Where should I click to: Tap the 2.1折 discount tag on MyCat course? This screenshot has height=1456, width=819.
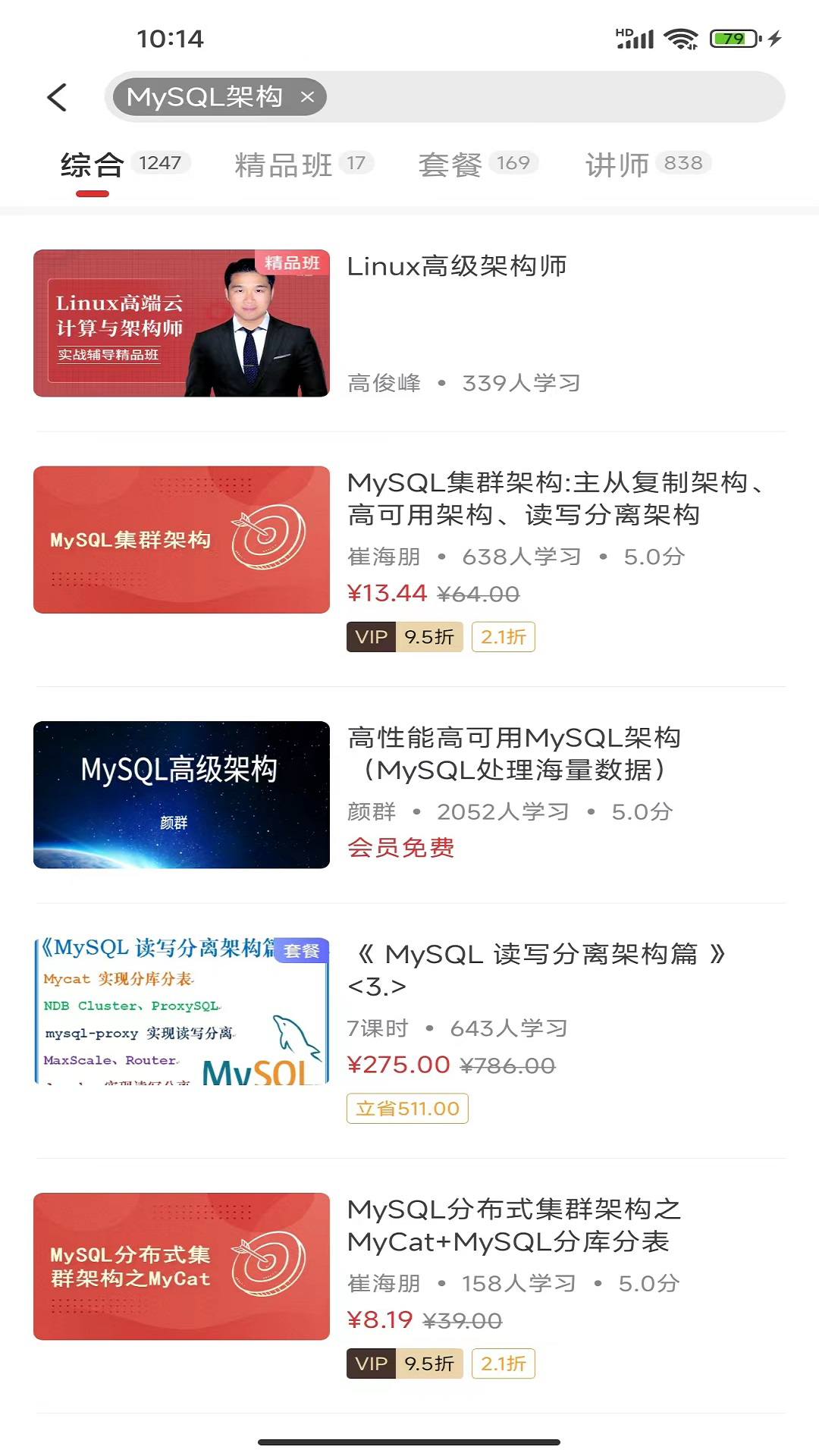(503, 1363)
